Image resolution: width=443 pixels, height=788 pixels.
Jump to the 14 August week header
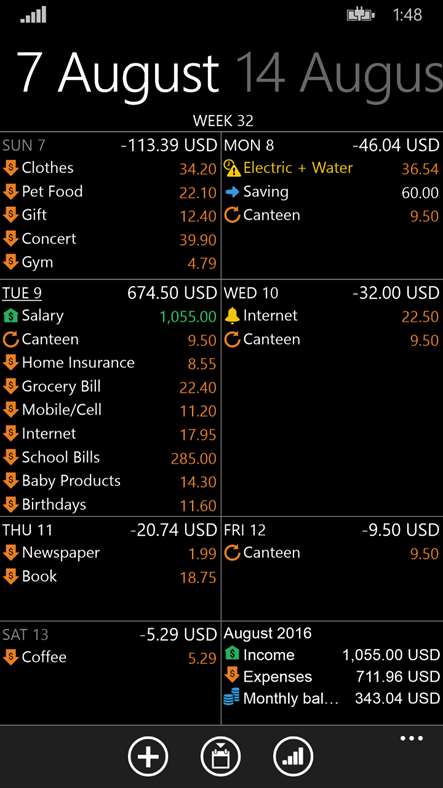(x=339, y=73)
